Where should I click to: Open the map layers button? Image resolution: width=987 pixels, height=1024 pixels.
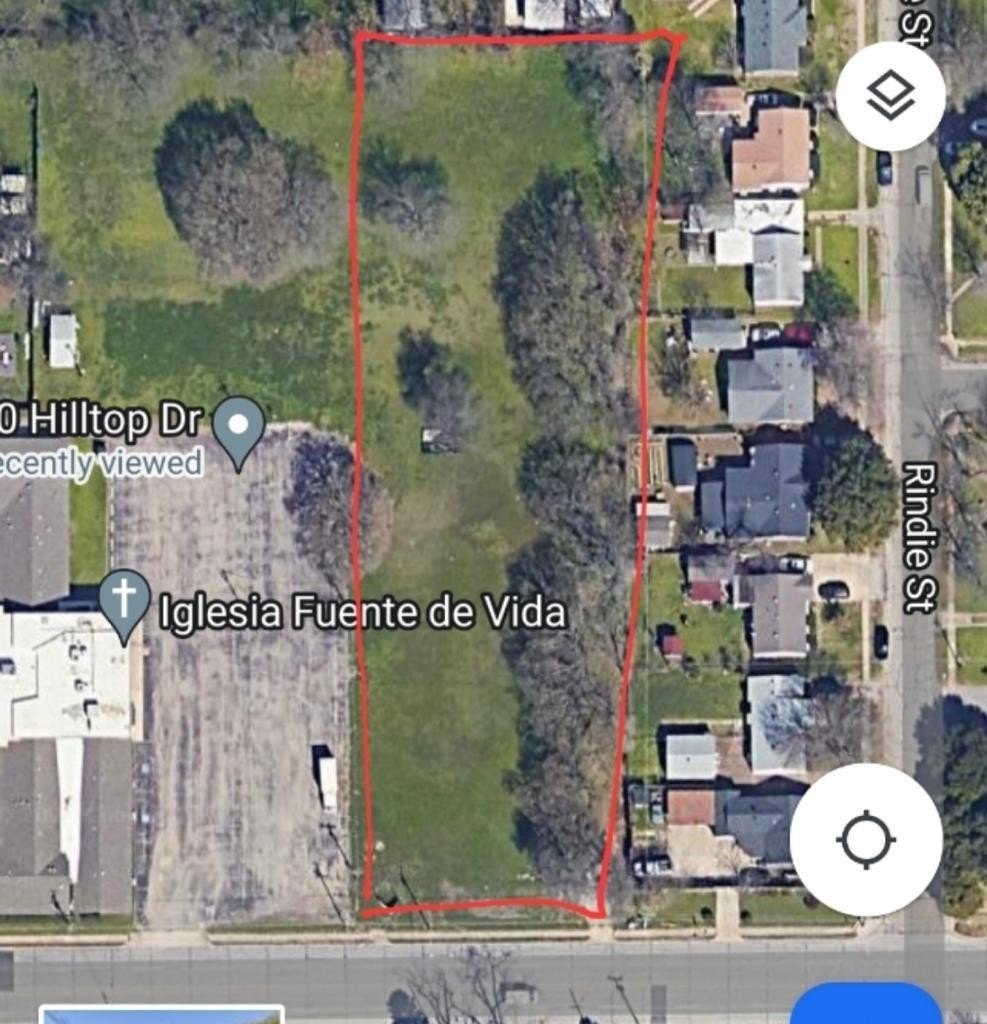[890, 97]
